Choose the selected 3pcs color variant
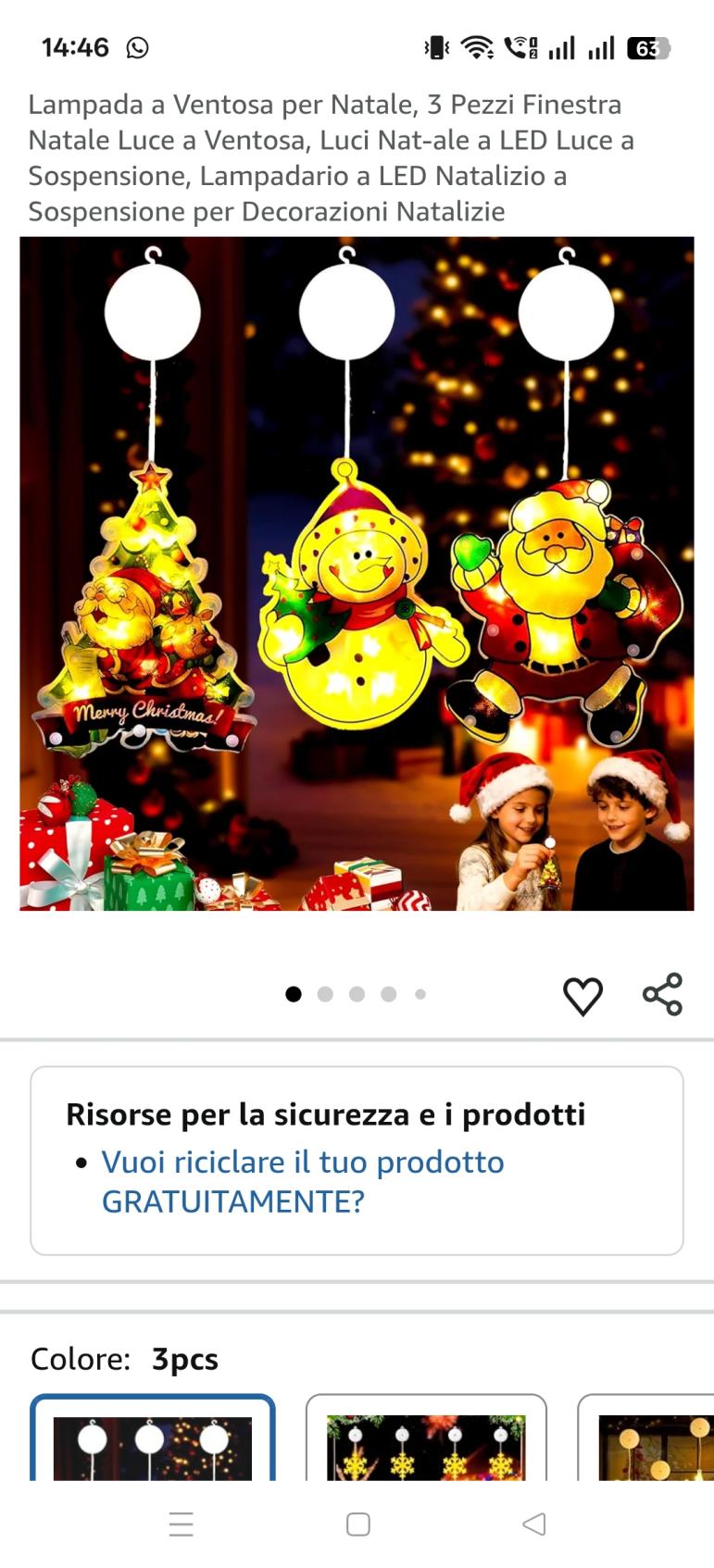Viewport: 714px width, 1568px height. coord(153,1446)
